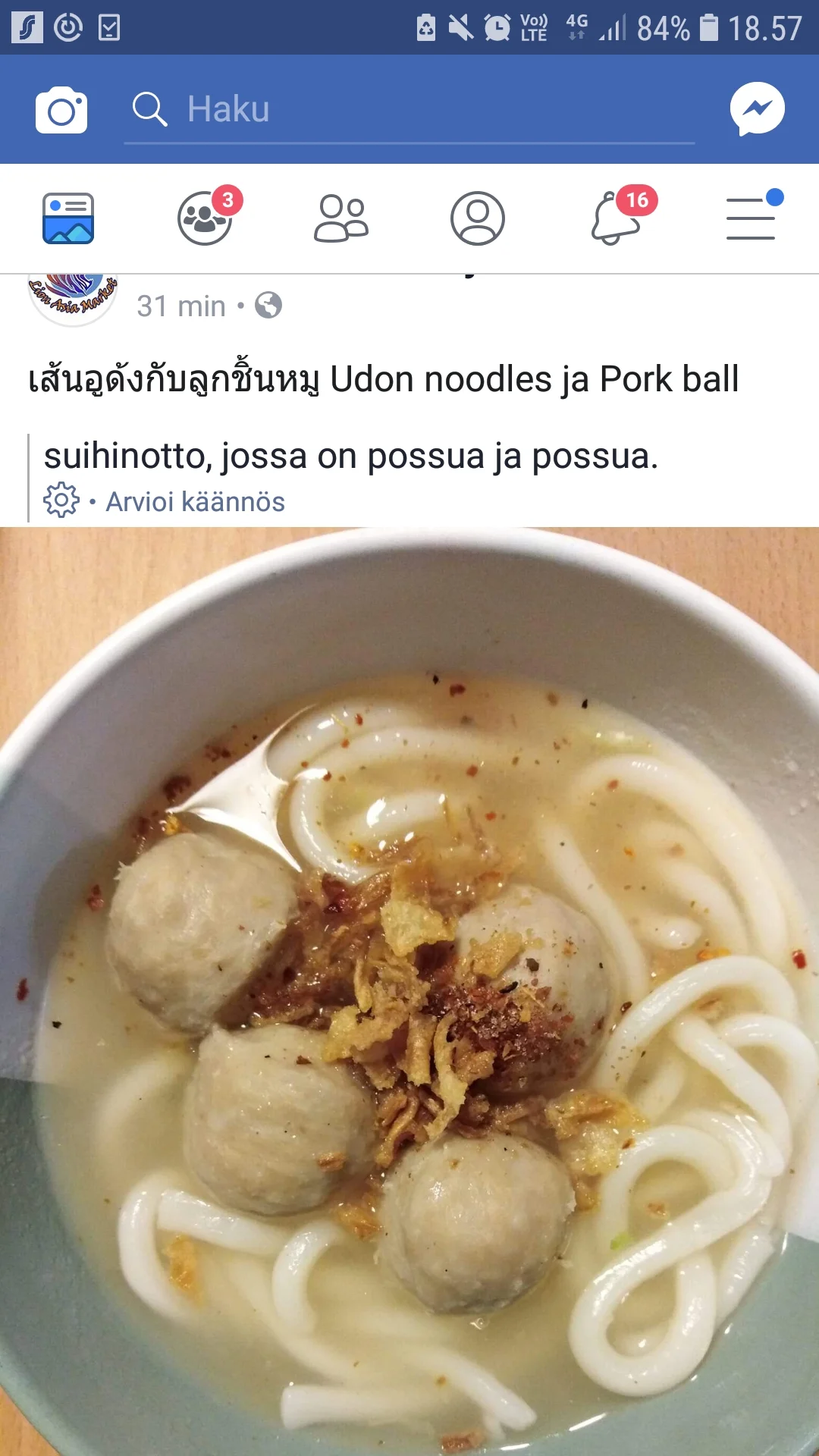Go to the Profile tab
The height and width of the screenshot is (1456, 819).
click(478, 218)
